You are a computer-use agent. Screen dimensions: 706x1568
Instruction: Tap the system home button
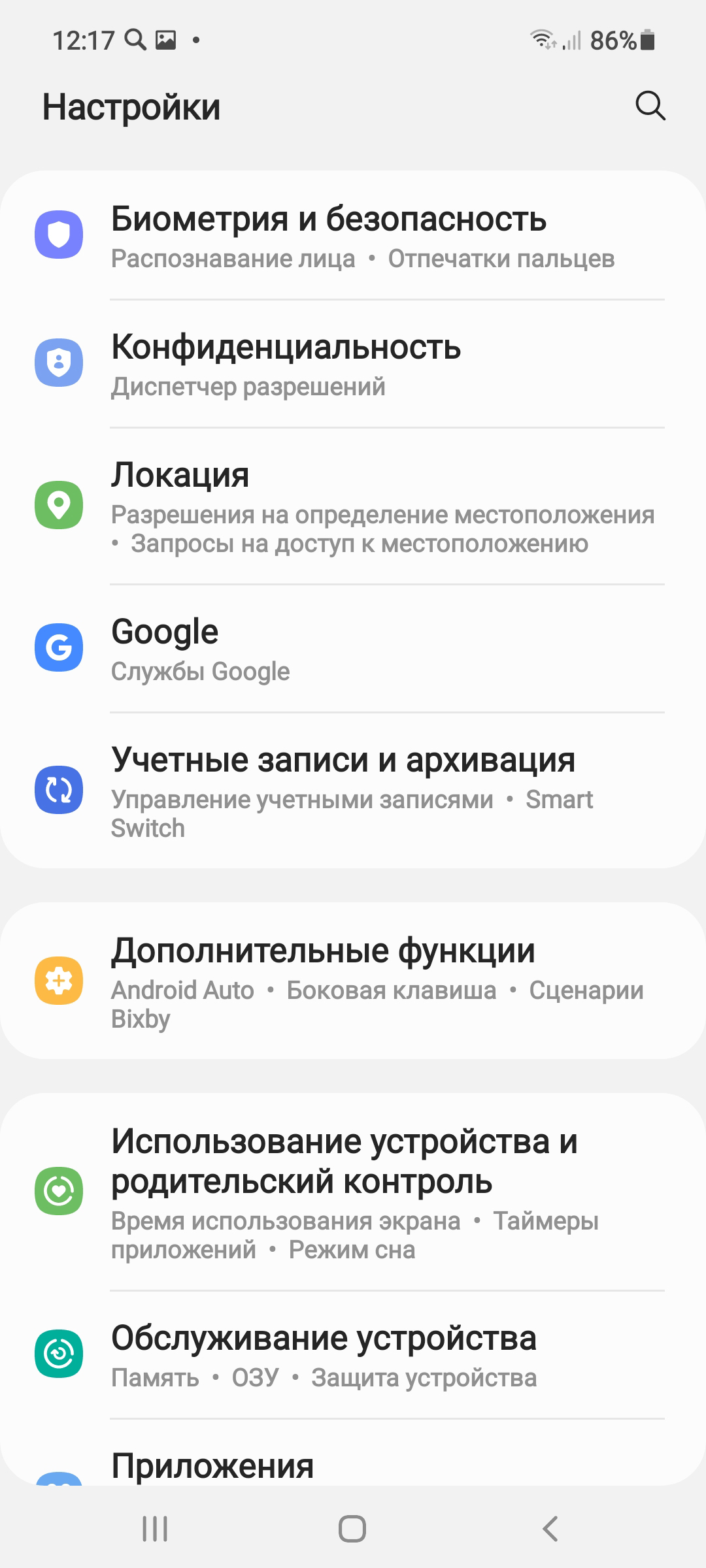352,1529
